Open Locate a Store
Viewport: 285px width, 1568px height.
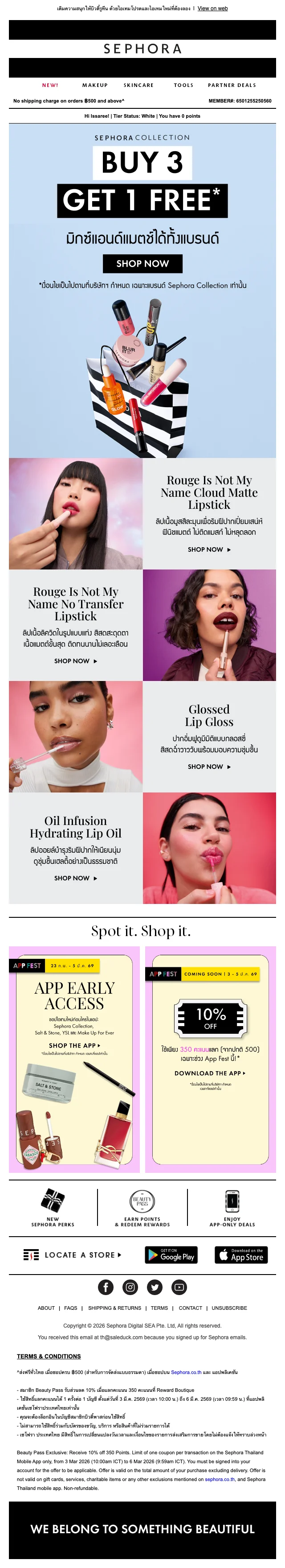[x=73, y=1254]
